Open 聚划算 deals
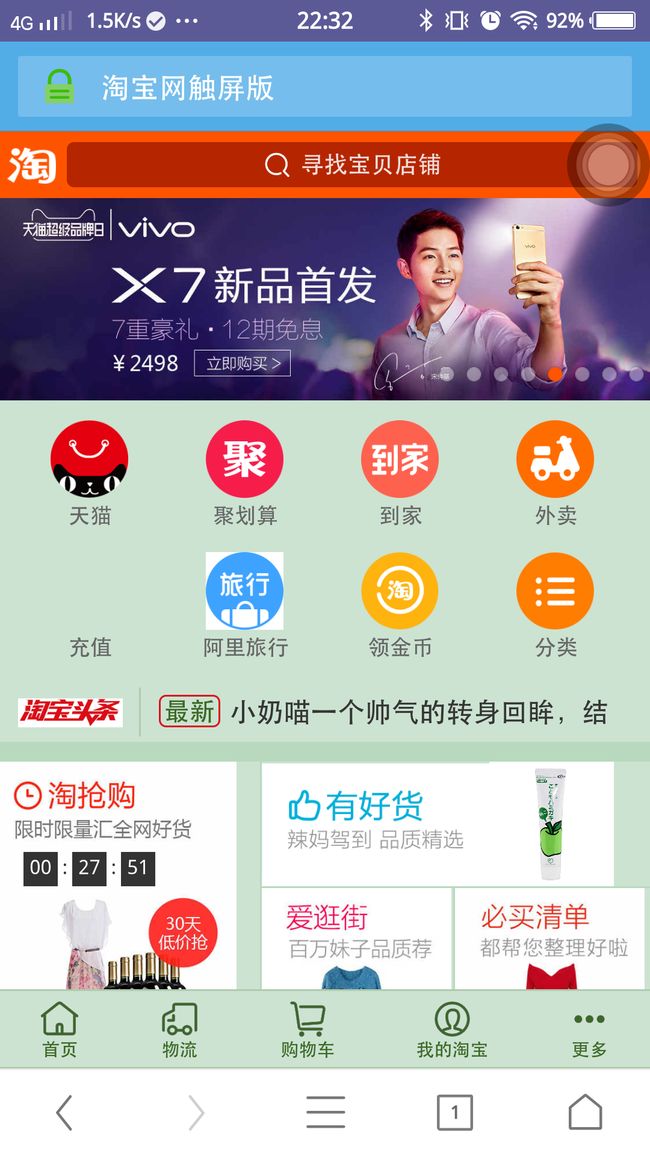Screen dimensions: 650x1156 (x=245, y=473)
